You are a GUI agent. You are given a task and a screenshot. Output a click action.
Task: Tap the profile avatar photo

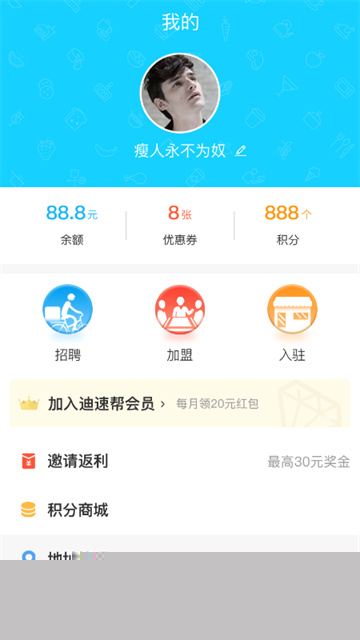point(180,93)
